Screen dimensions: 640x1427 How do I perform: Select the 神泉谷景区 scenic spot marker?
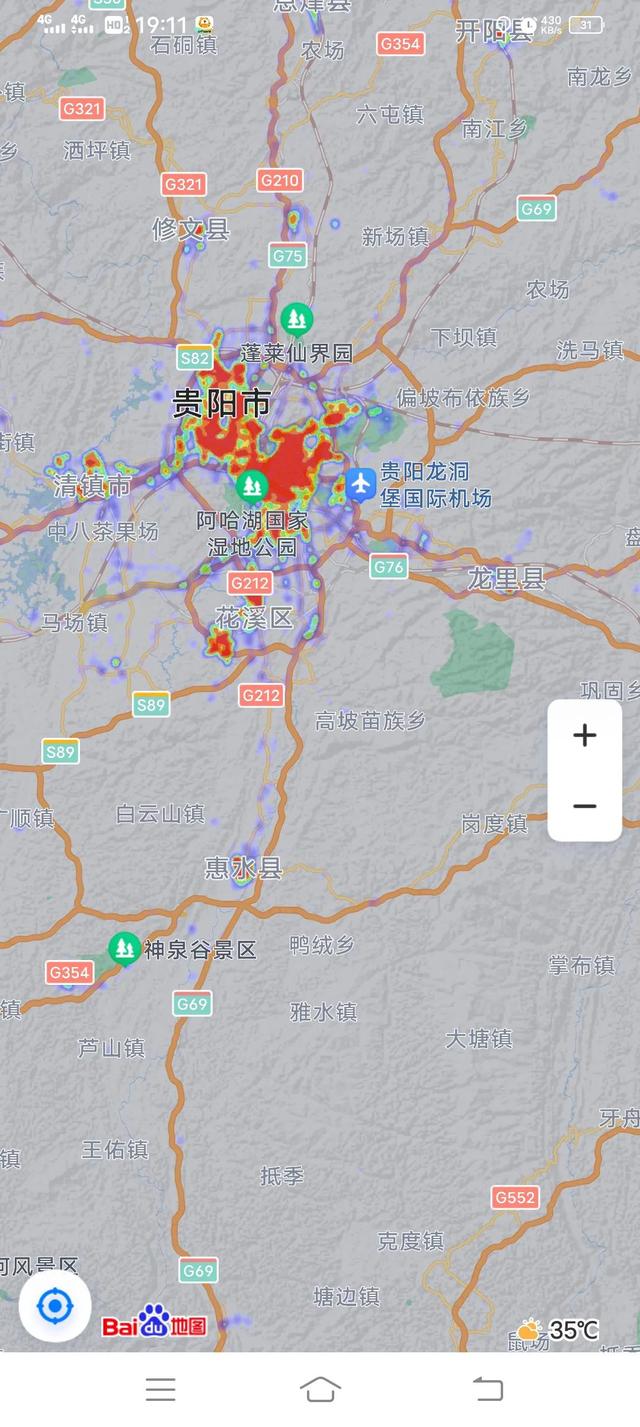coord(125,947)
